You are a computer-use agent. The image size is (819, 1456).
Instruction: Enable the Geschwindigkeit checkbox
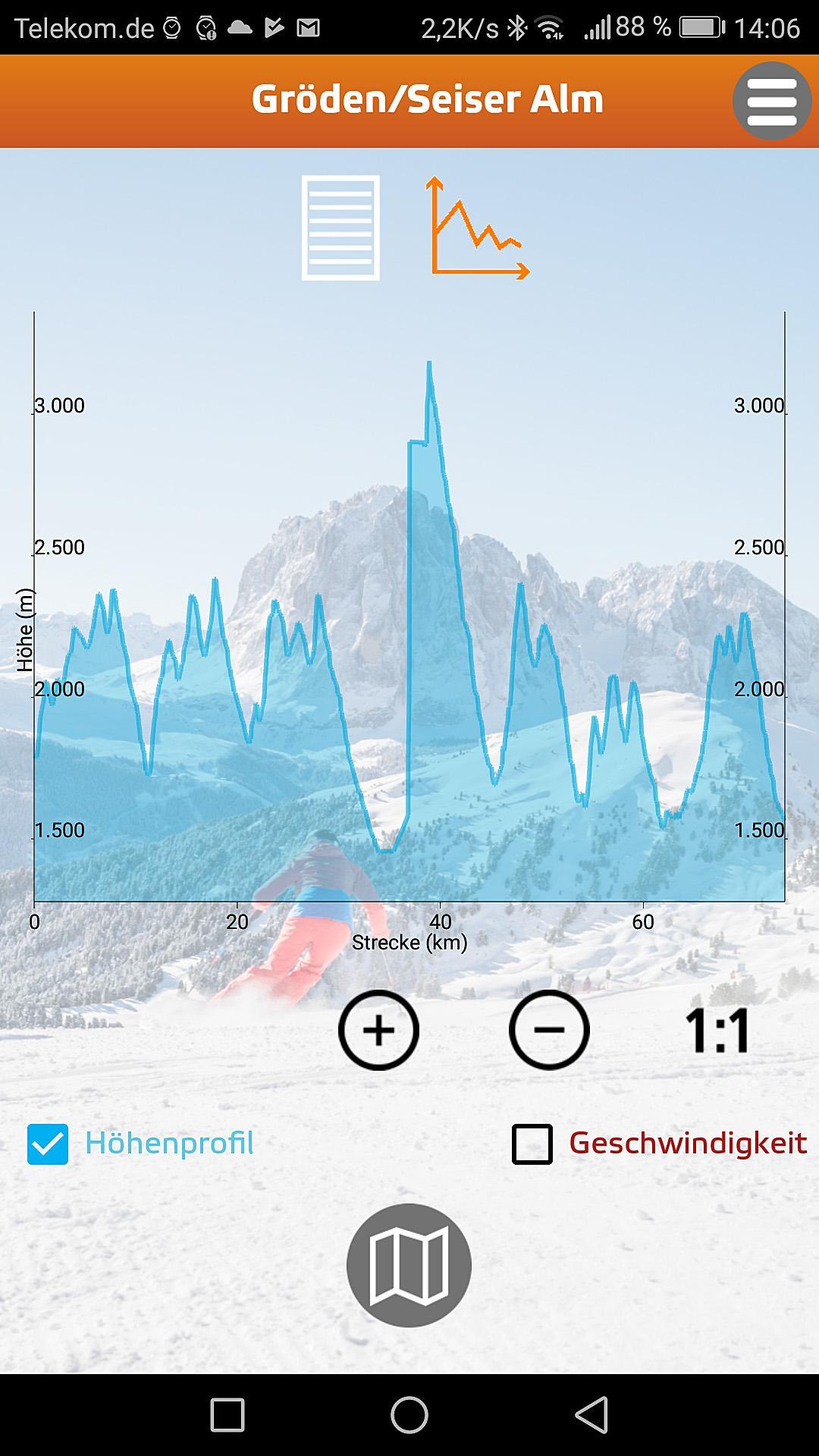[x=532, y=1144]
